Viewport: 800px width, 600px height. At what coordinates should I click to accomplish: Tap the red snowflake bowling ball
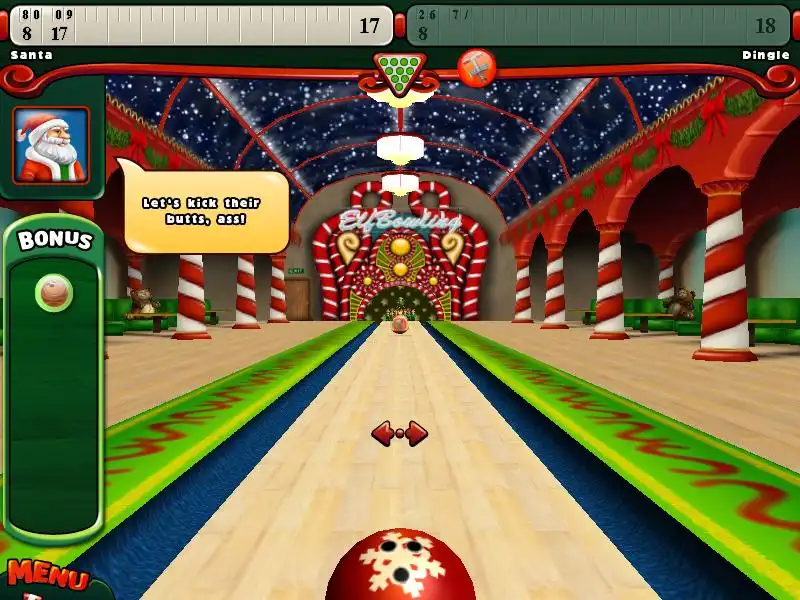[400, 567]
